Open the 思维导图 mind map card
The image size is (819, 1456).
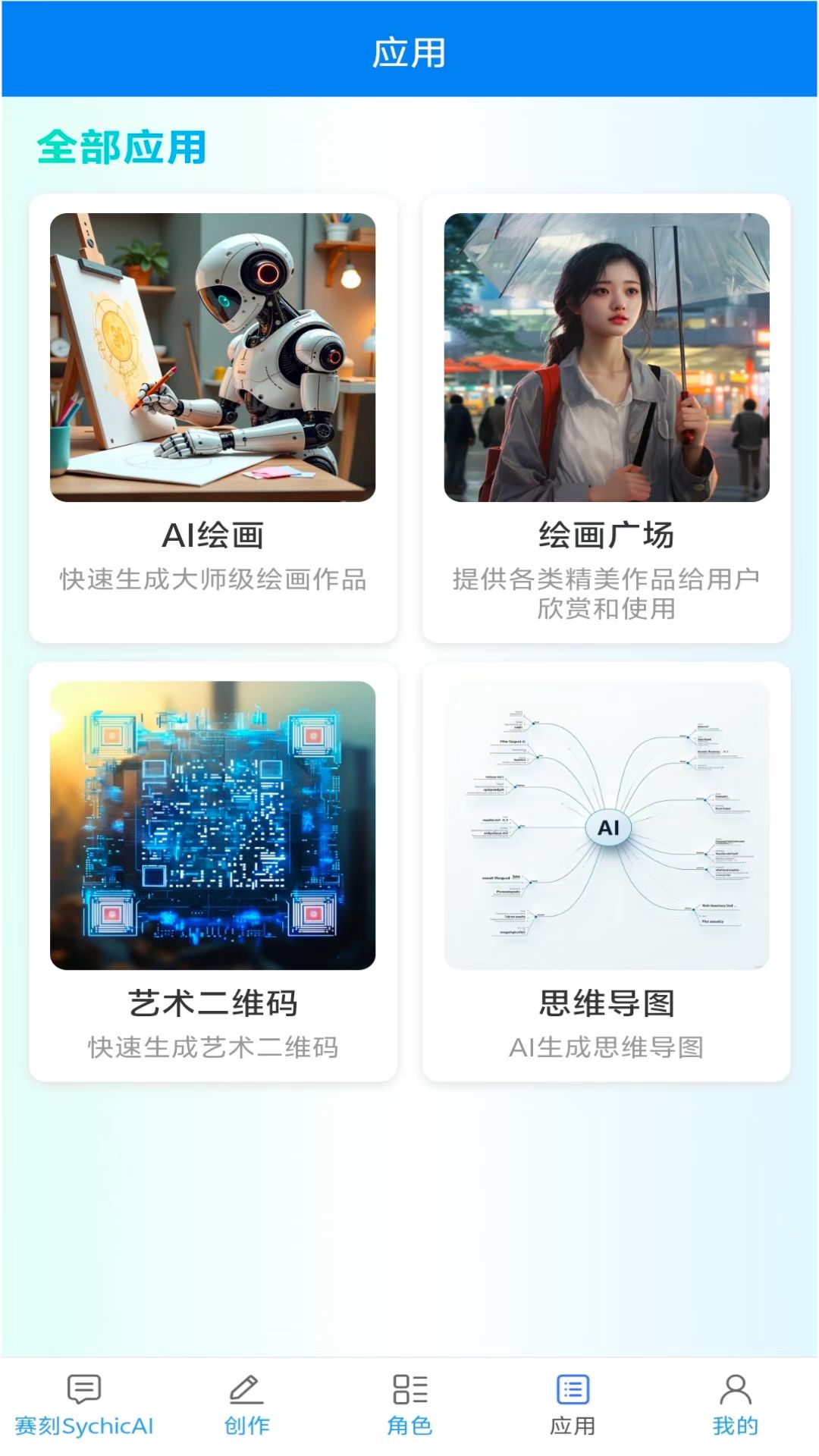tap(606, 871)
